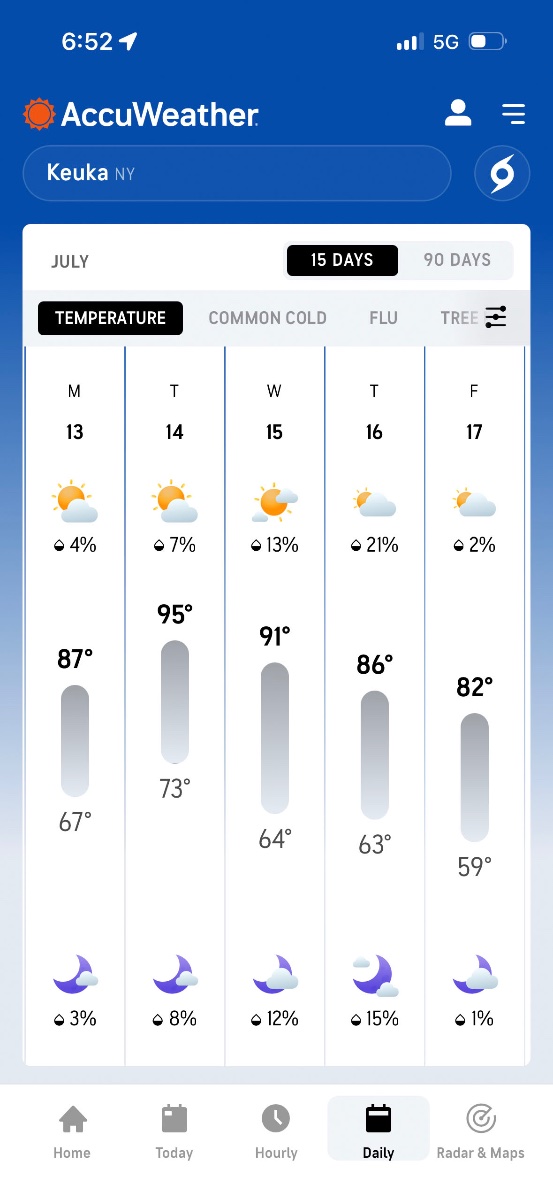View Wednesday 15 daily forecast
Screen dimensions: 553x1200
275,706
